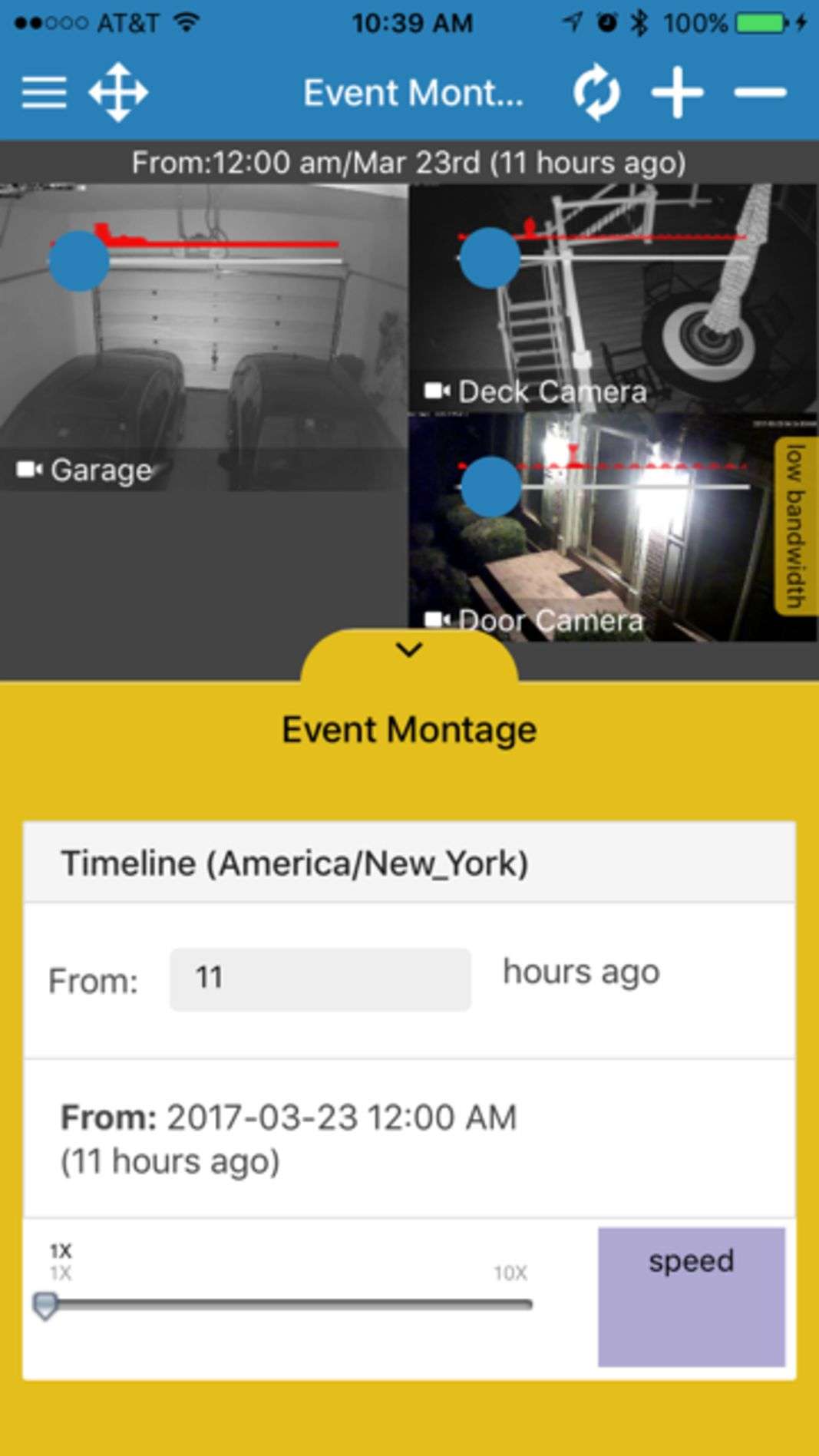Tap the purple speed button
Viewport: 819px width, 1456px height.
(691, 1296)
